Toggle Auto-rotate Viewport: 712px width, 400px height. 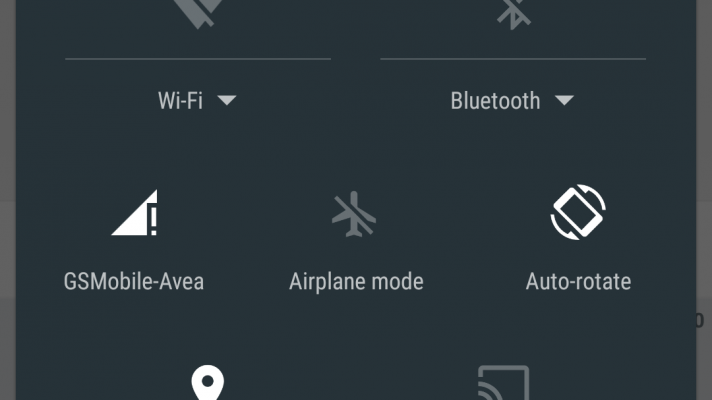click(578, 213)
